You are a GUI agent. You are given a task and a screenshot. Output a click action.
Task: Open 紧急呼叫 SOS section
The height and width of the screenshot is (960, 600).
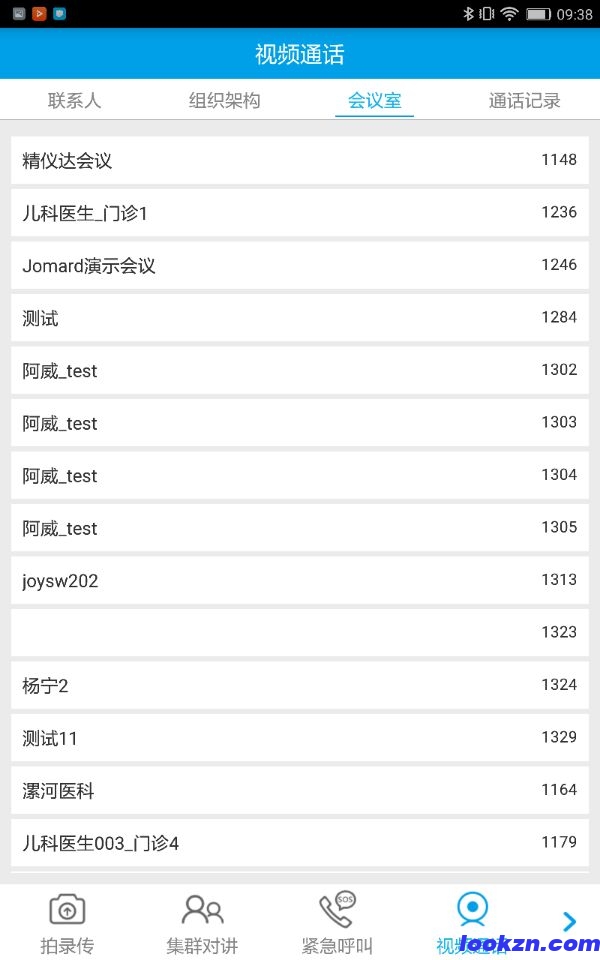coord(337,922)
